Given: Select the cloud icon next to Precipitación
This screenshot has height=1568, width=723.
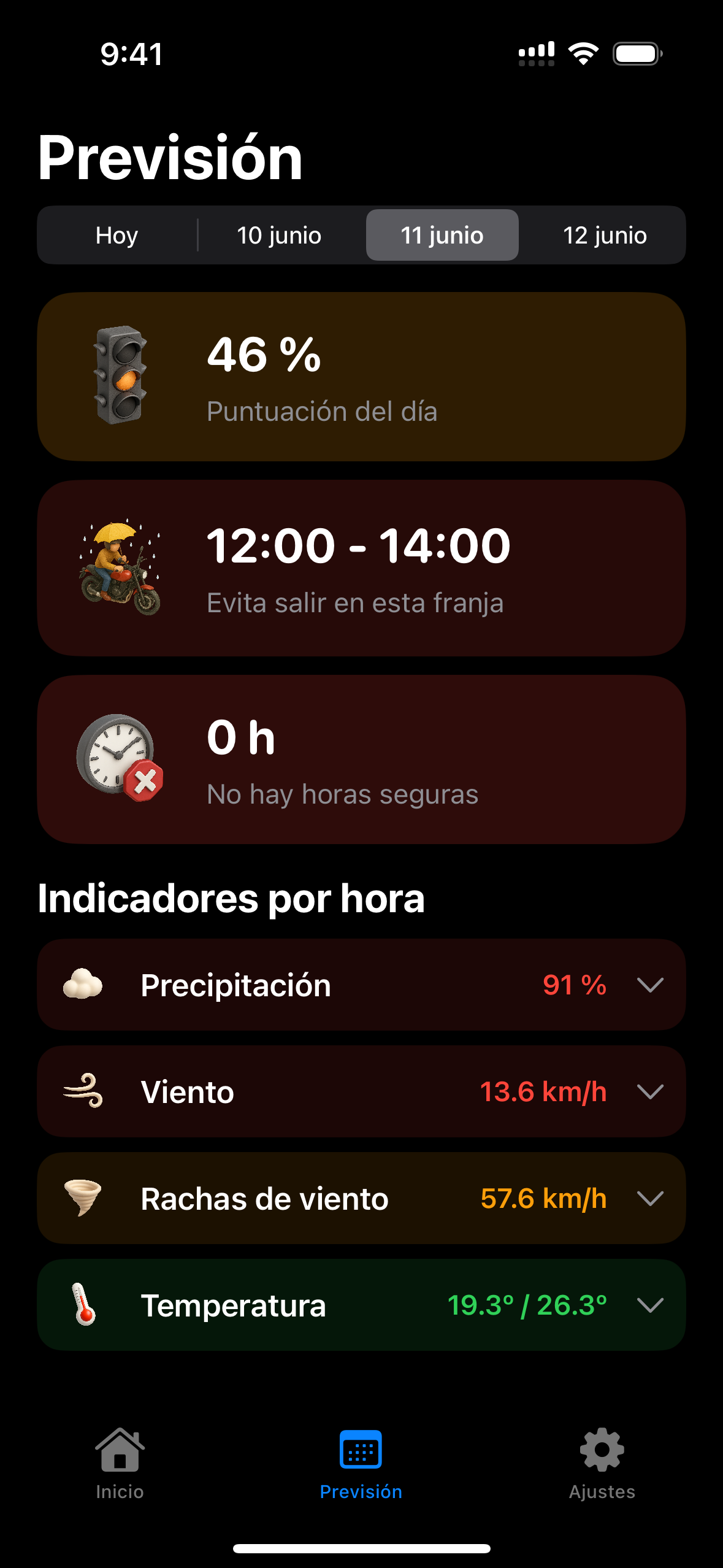Looking at the screenshot, I should click(85, 985).
